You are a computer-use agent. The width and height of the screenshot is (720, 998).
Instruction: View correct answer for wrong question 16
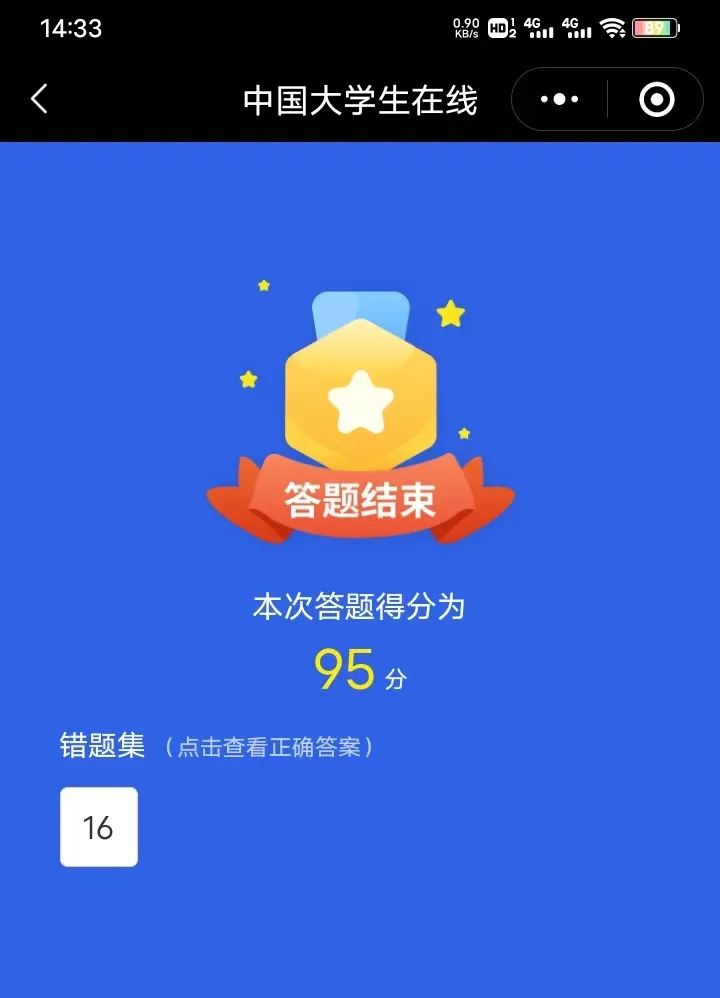(99, 827)
